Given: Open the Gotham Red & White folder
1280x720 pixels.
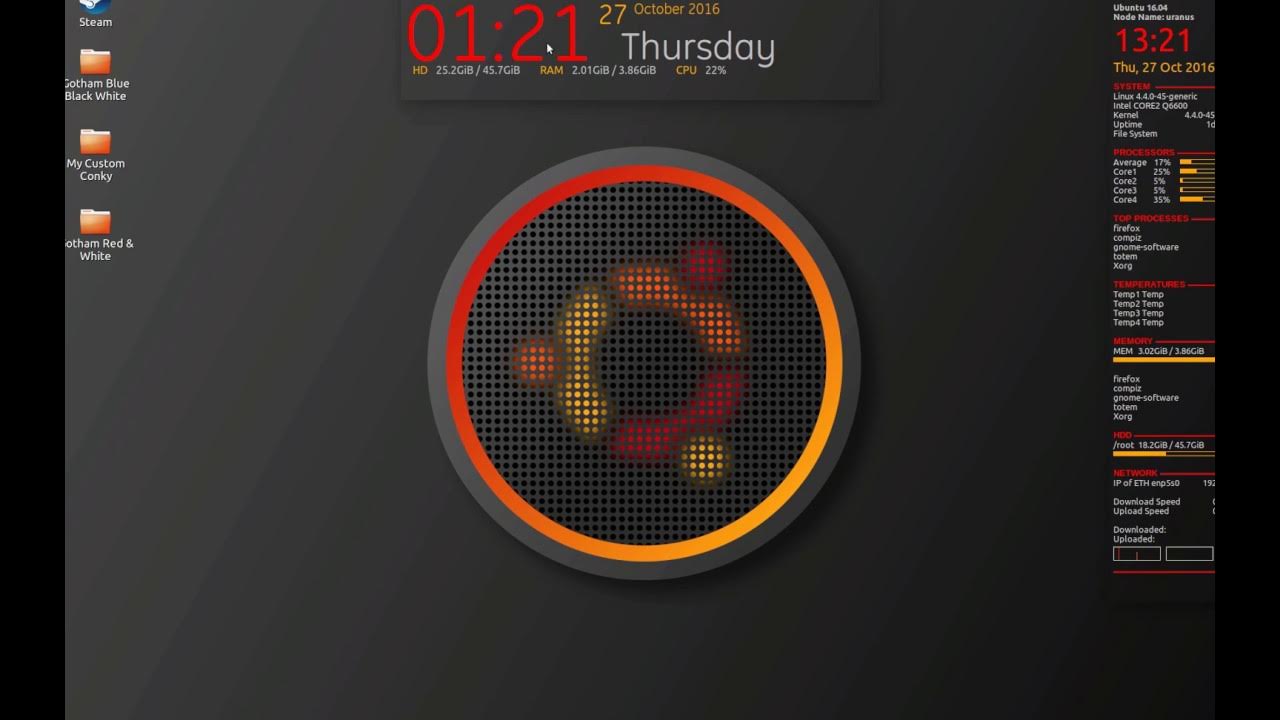Looking at the screenshot, I should 95,222.
